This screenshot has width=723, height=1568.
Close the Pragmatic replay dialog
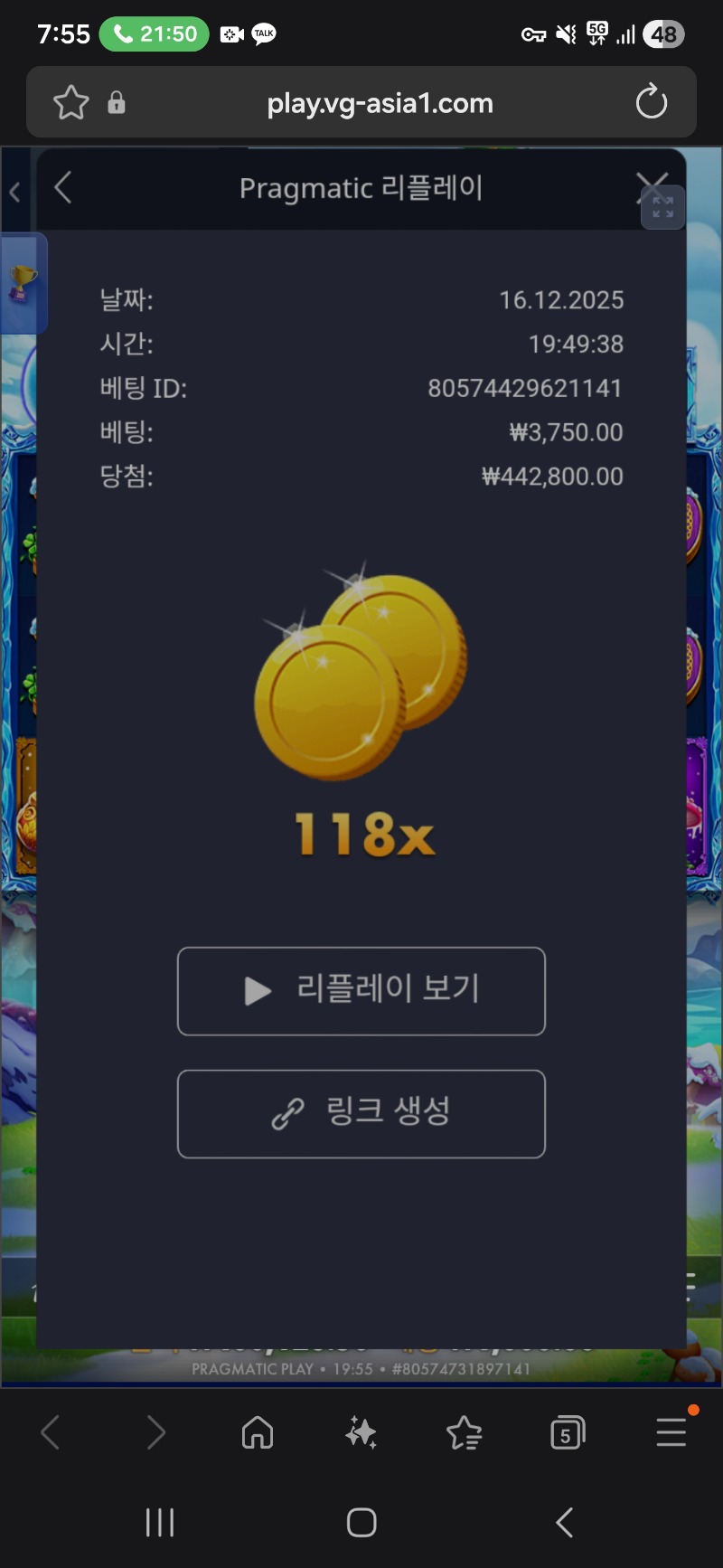653,186
